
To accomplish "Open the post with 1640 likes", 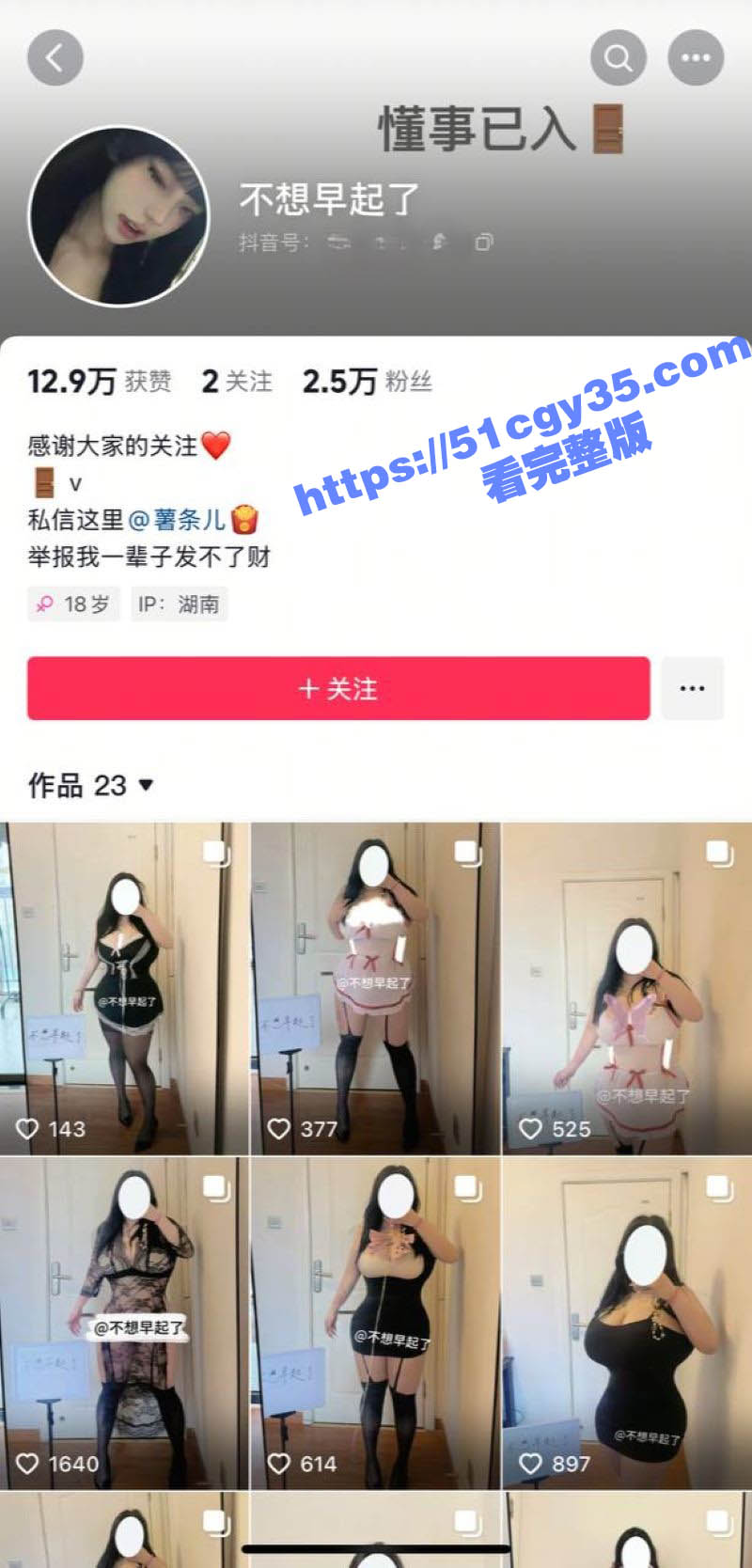I will coord(124,1323).
